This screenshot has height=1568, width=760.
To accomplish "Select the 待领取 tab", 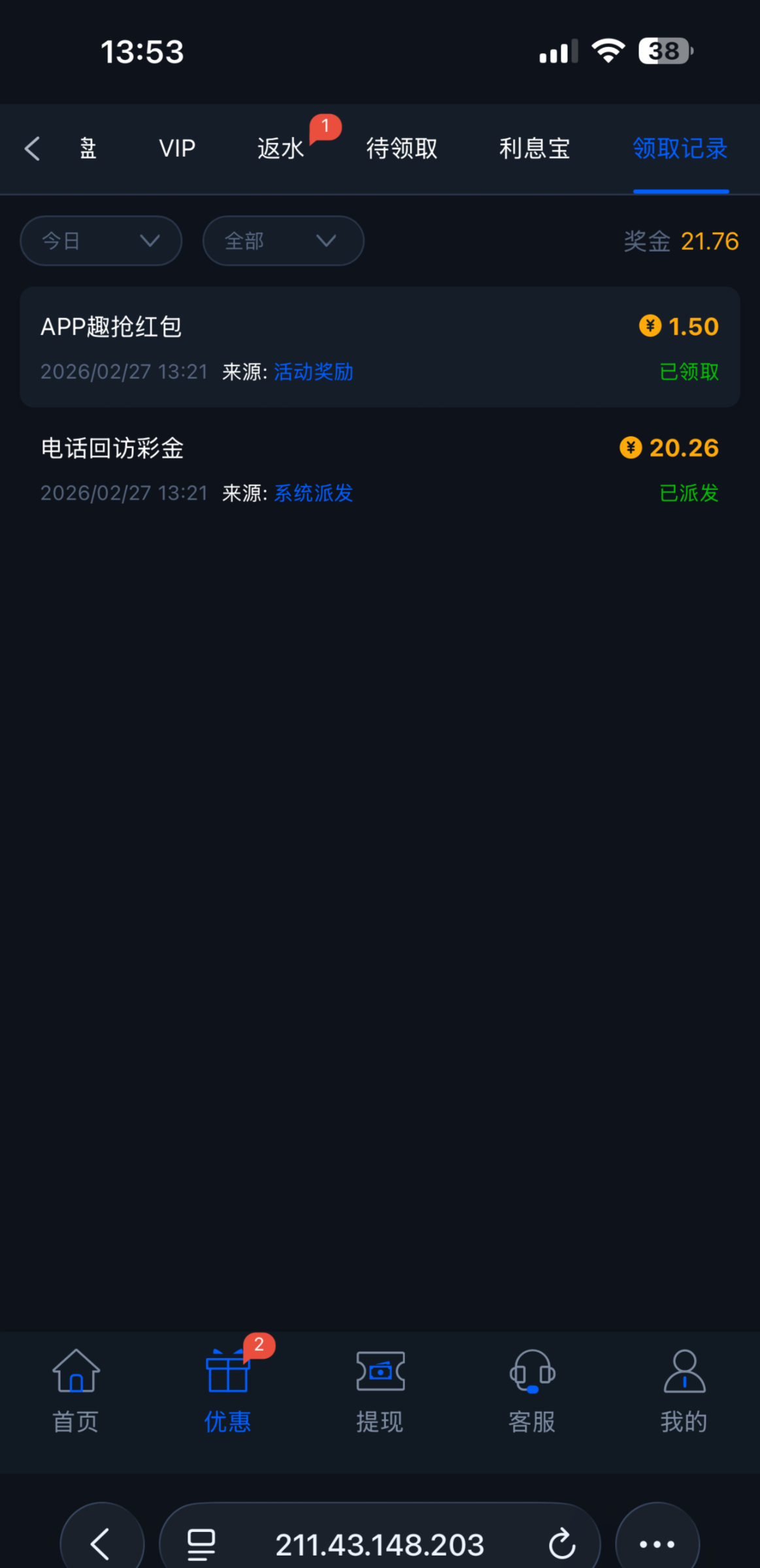I will click(x=401, y=149).
